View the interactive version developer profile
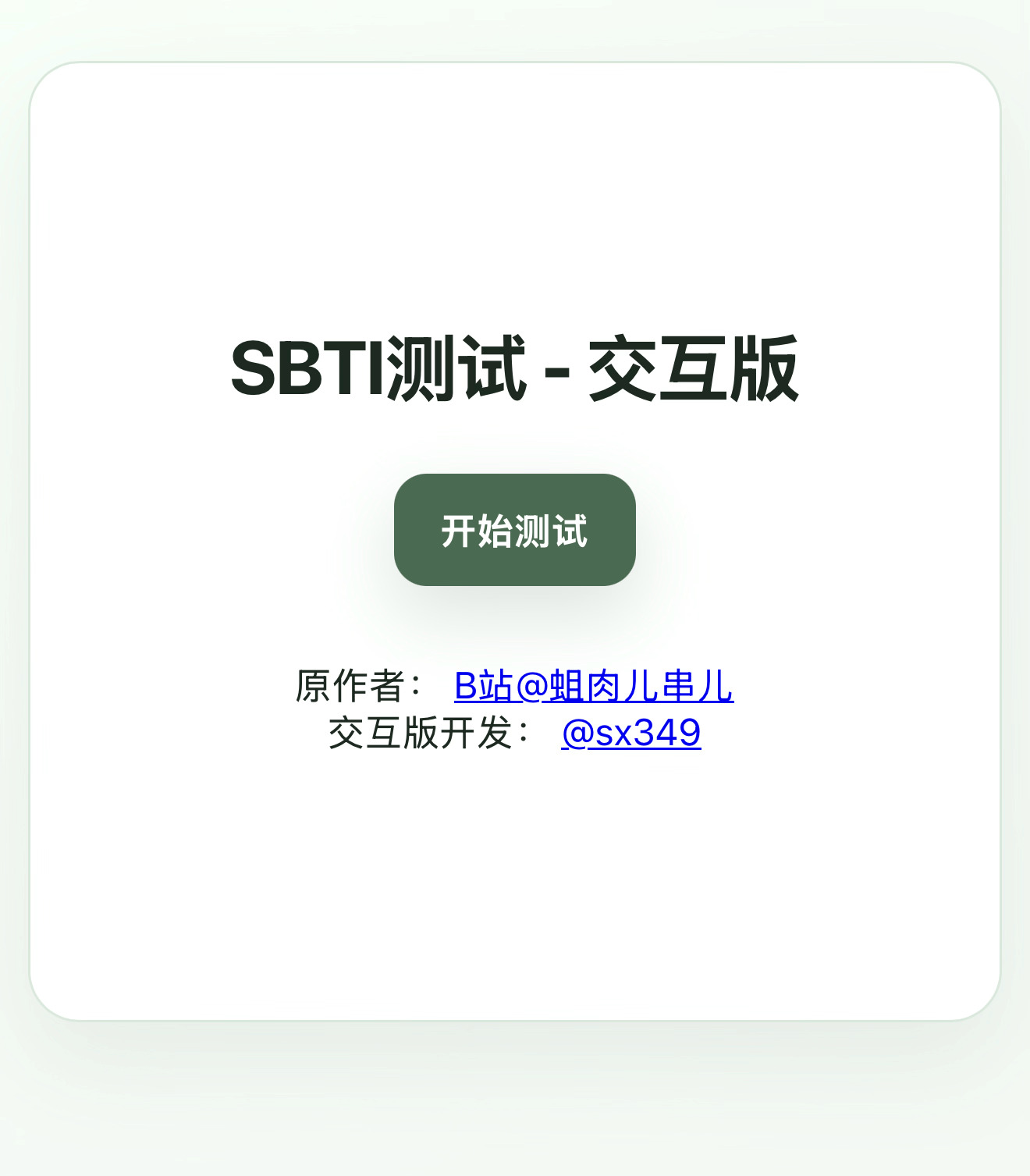 (632, 732)
